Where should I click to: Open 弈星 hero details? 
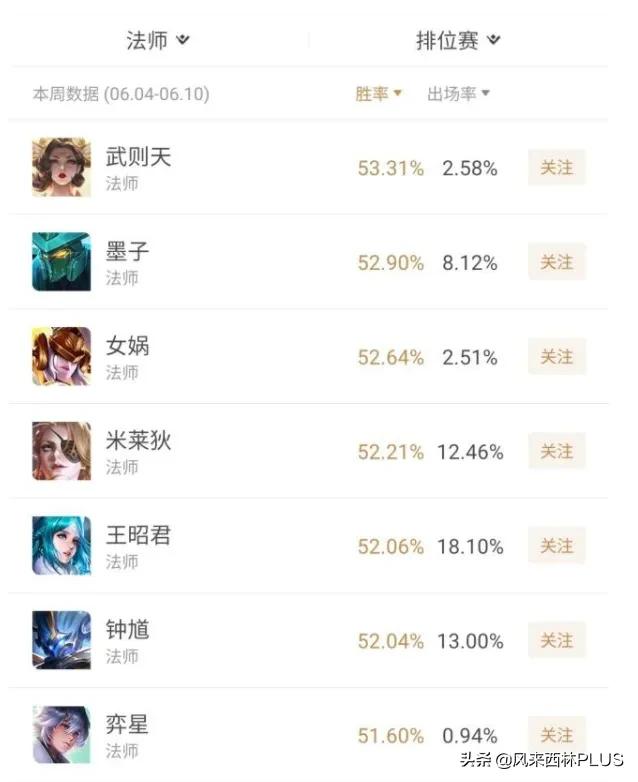pyautogui.click(x=127, y=724)
